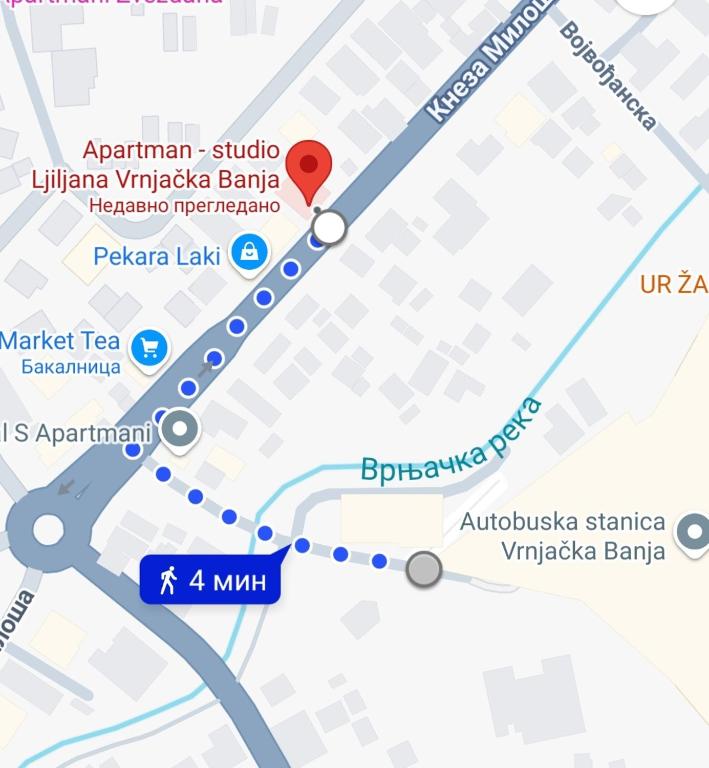709x768 pixels.
Task: Select the Market Tea grocery marker
Action: pos(150,349)
